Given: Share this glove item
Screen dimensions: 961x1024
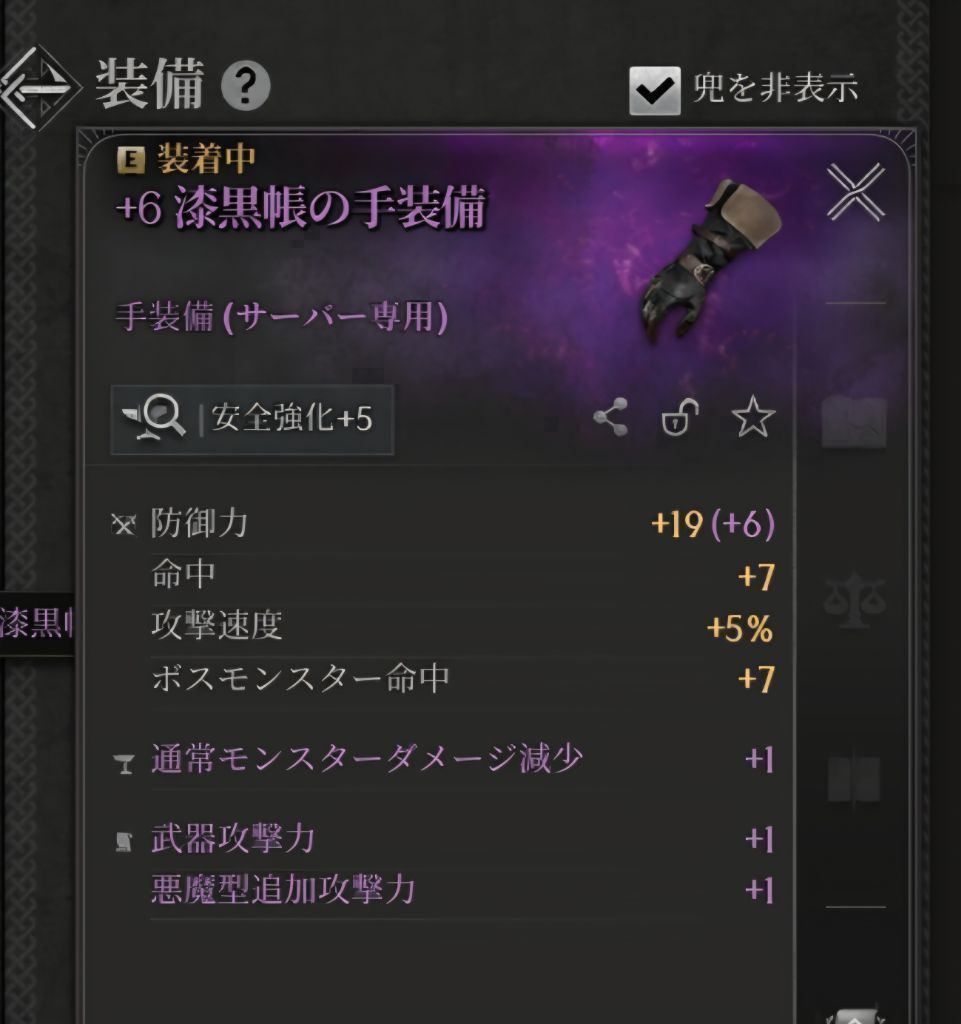Looking at the screenshot, I should click(610, 418).
